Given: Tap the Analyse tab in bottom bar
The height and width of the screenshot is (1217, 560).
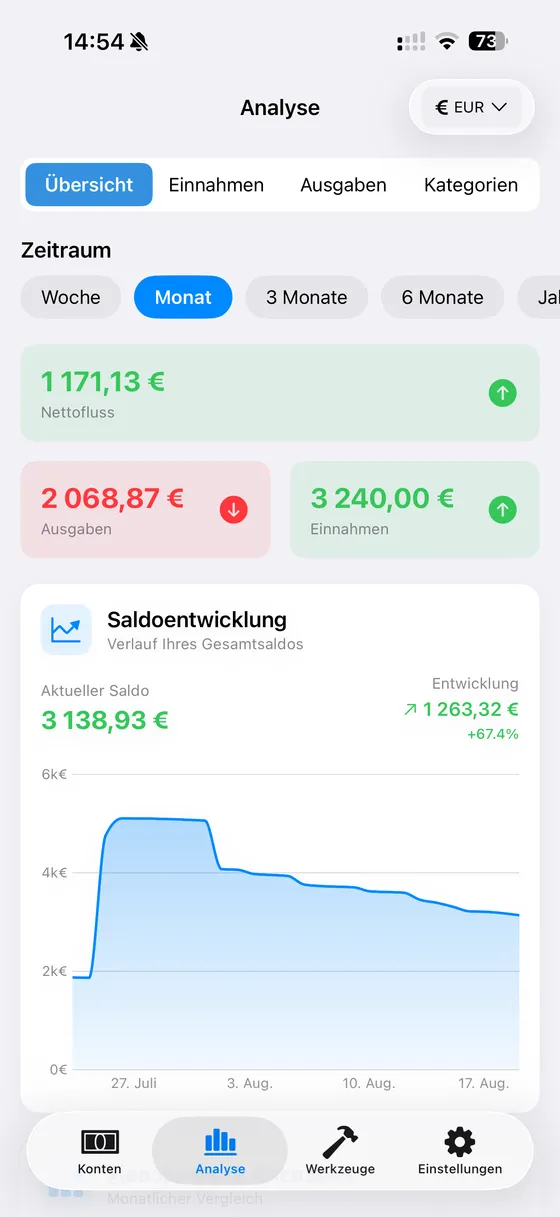Looking at the screenshot, I should click(x=220, y=1152).
